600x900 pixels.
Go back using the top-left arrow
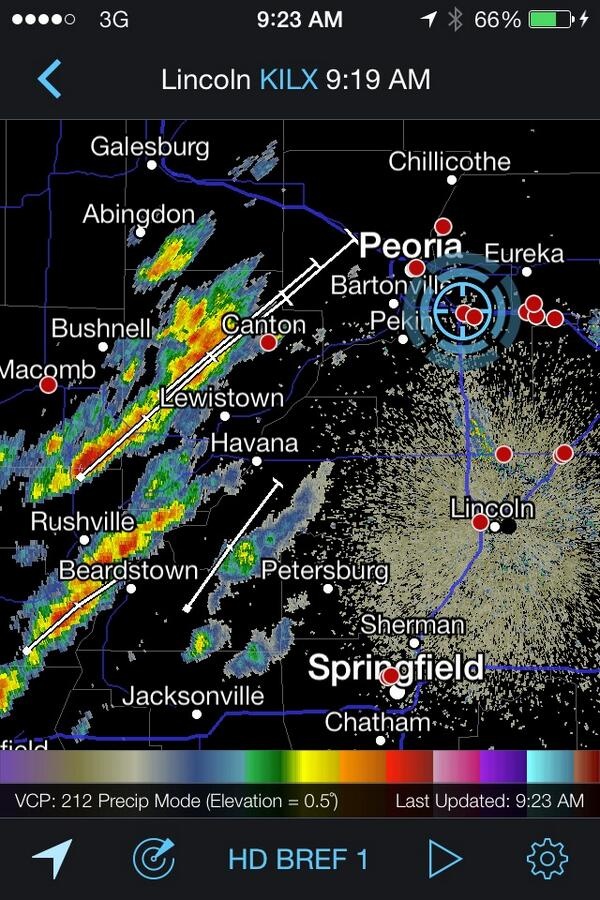coord(49,79)
